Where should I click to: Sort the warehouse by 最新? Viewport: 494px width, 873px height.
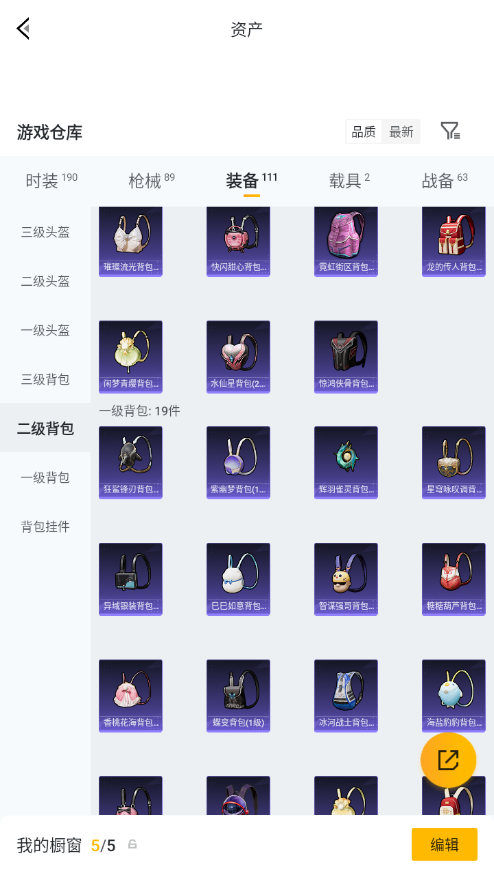(x=401, y=132)
